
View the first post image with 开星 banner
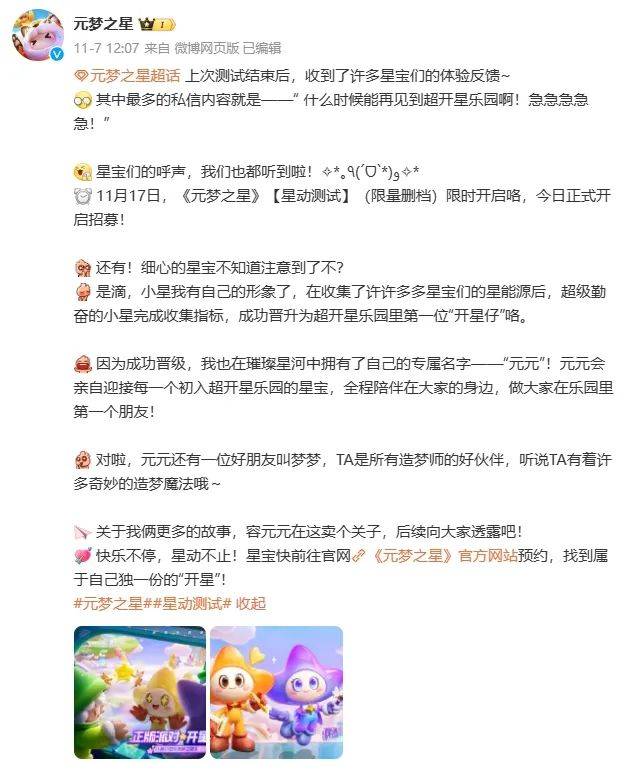point(140,692)
